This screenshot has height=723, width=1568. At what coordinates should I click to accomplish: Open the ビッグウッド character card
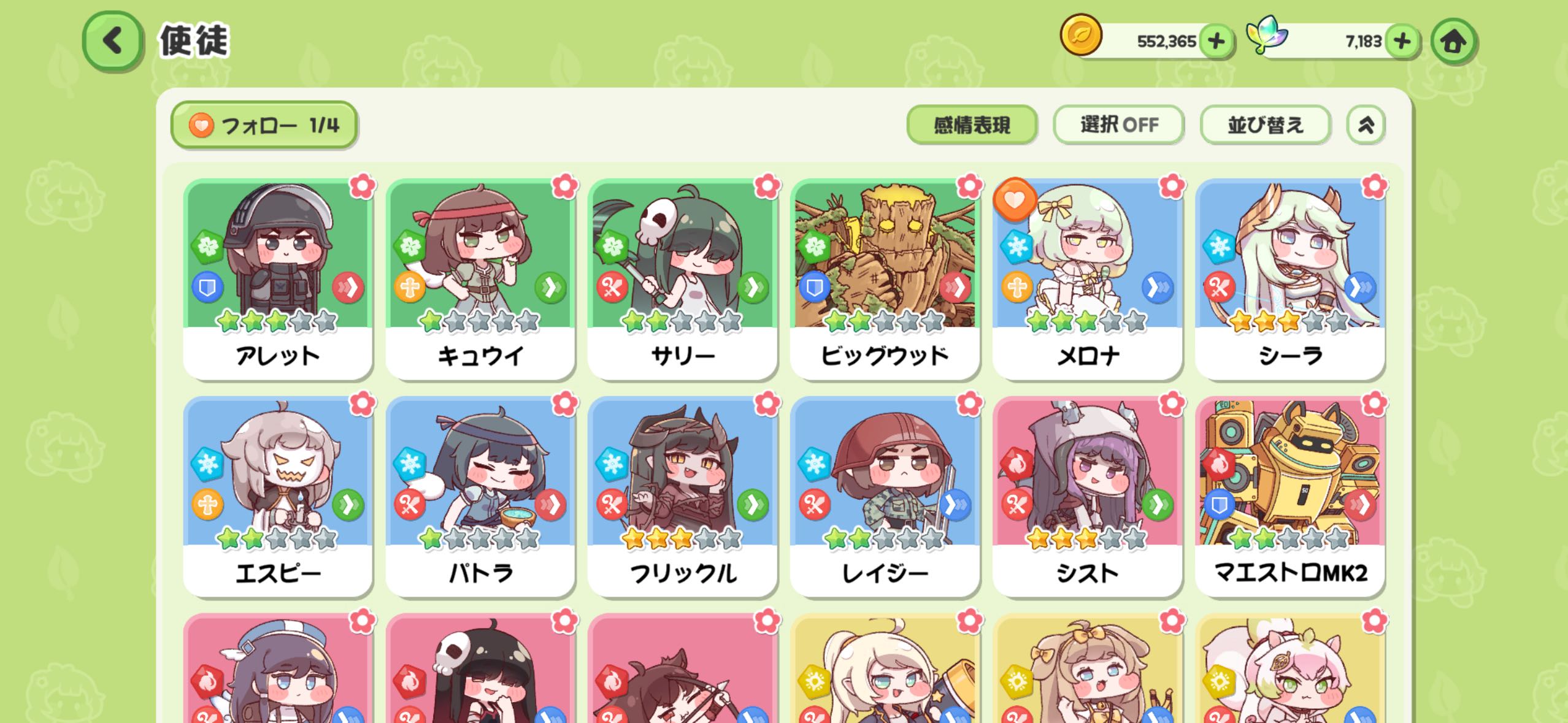[x=885, y=279]
